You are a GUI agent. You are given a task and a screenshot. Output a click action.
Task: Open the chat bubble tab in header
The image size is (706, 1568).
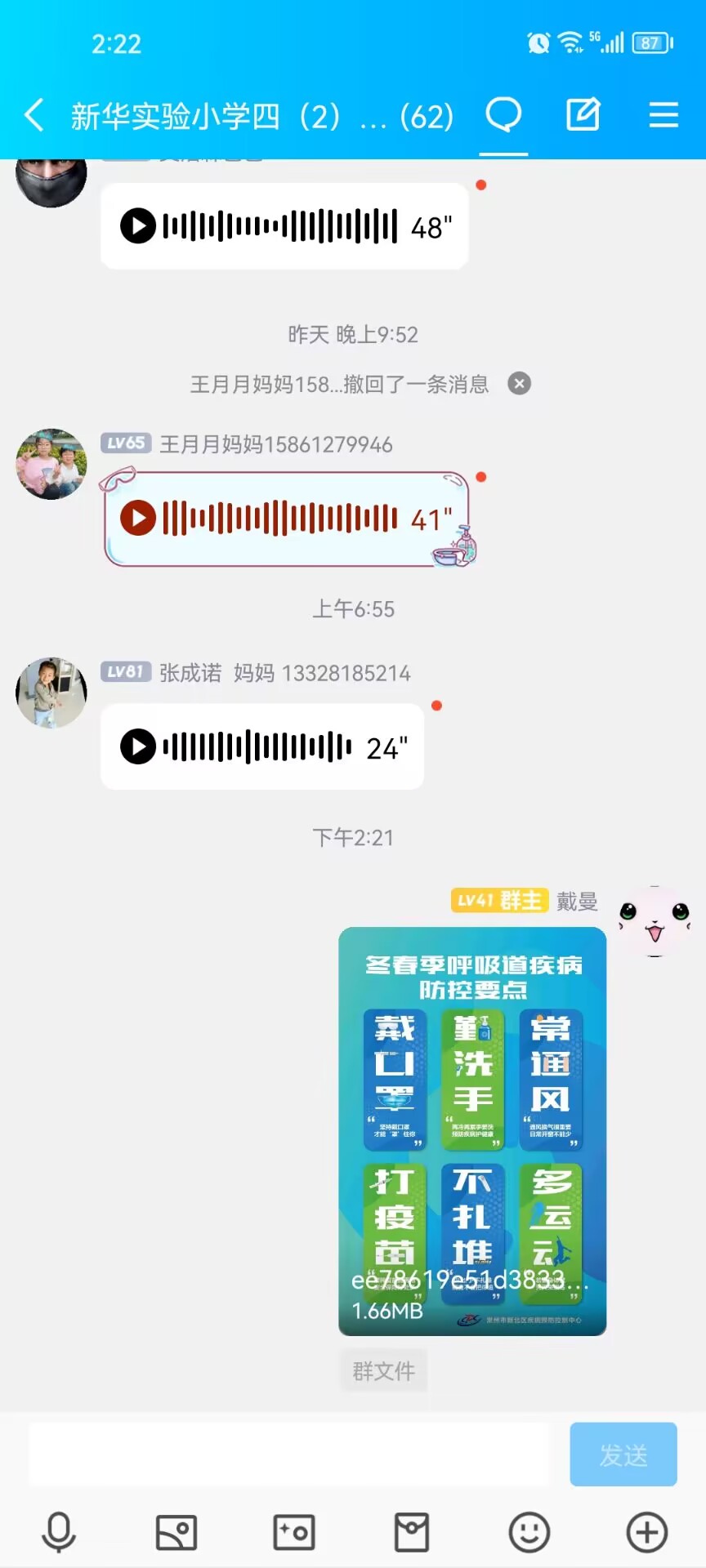point(503,115)
